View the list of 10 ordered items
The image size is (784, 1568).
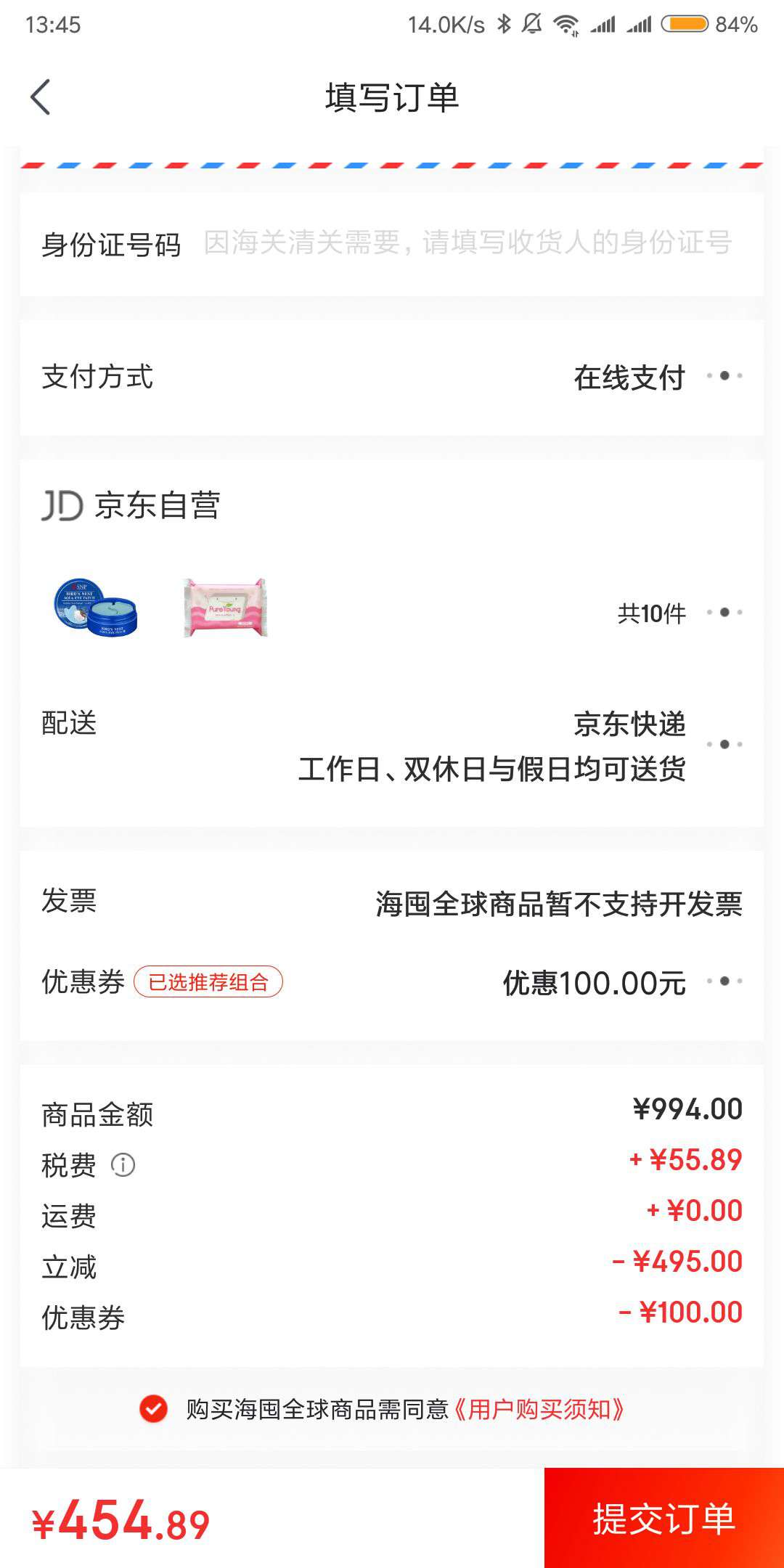coord(679,613)
